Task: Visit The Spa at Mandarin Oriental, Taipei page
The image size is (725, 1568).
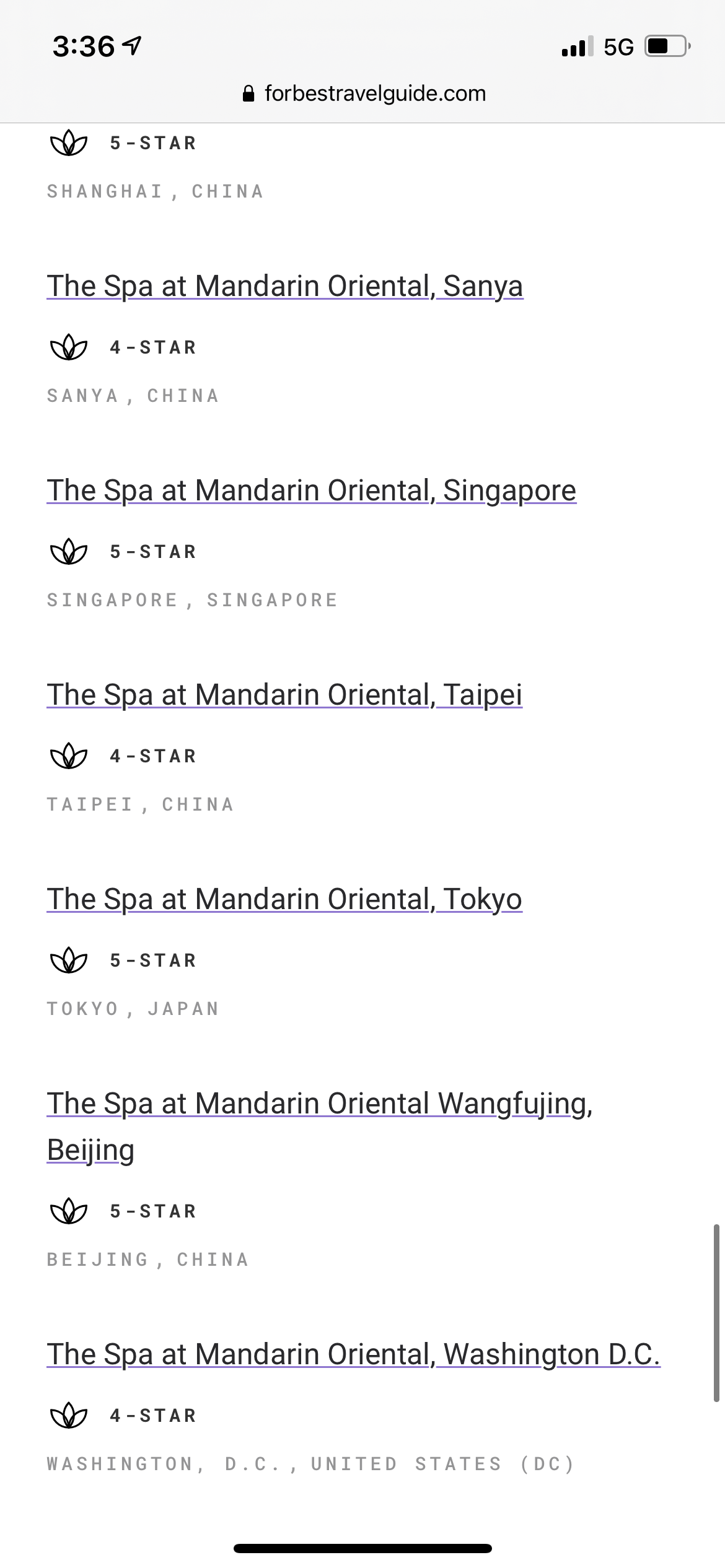Action: coord(284,695)
